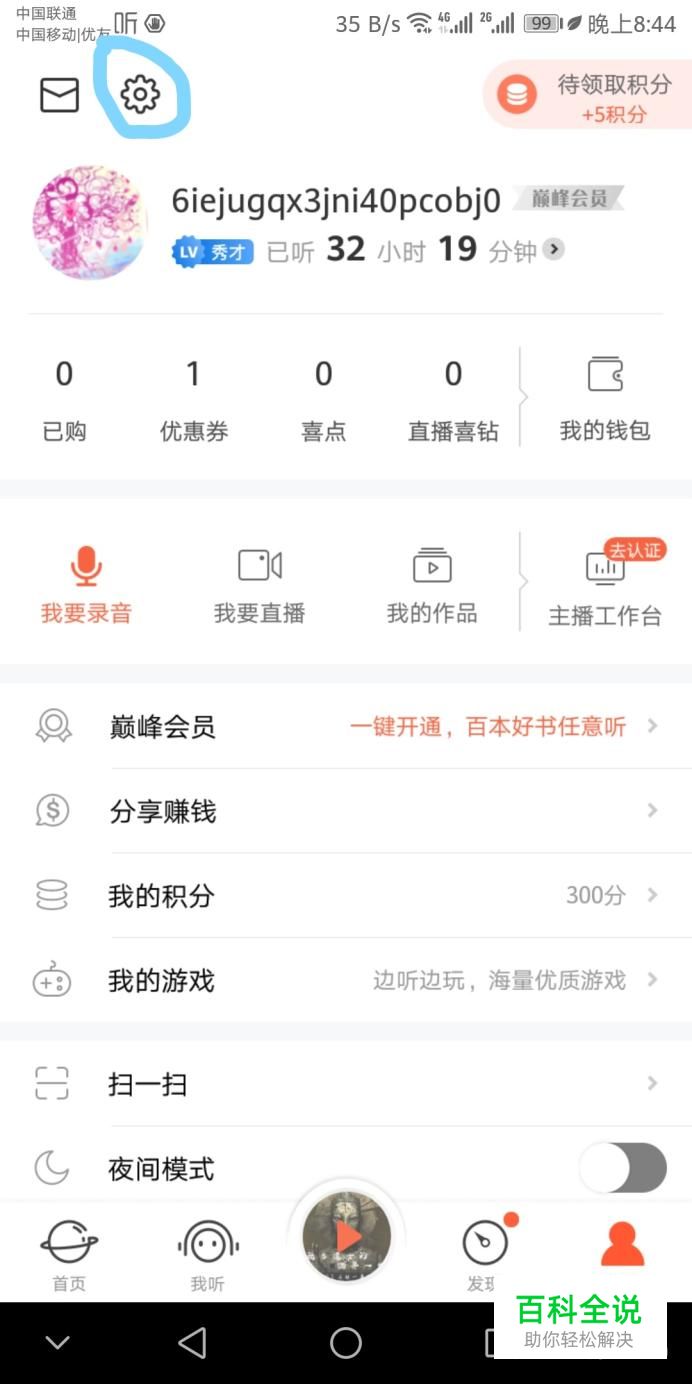Viewport: 692px width, 1384px height.
Task: Open the messages envelope icon
Action: (59, 95)
